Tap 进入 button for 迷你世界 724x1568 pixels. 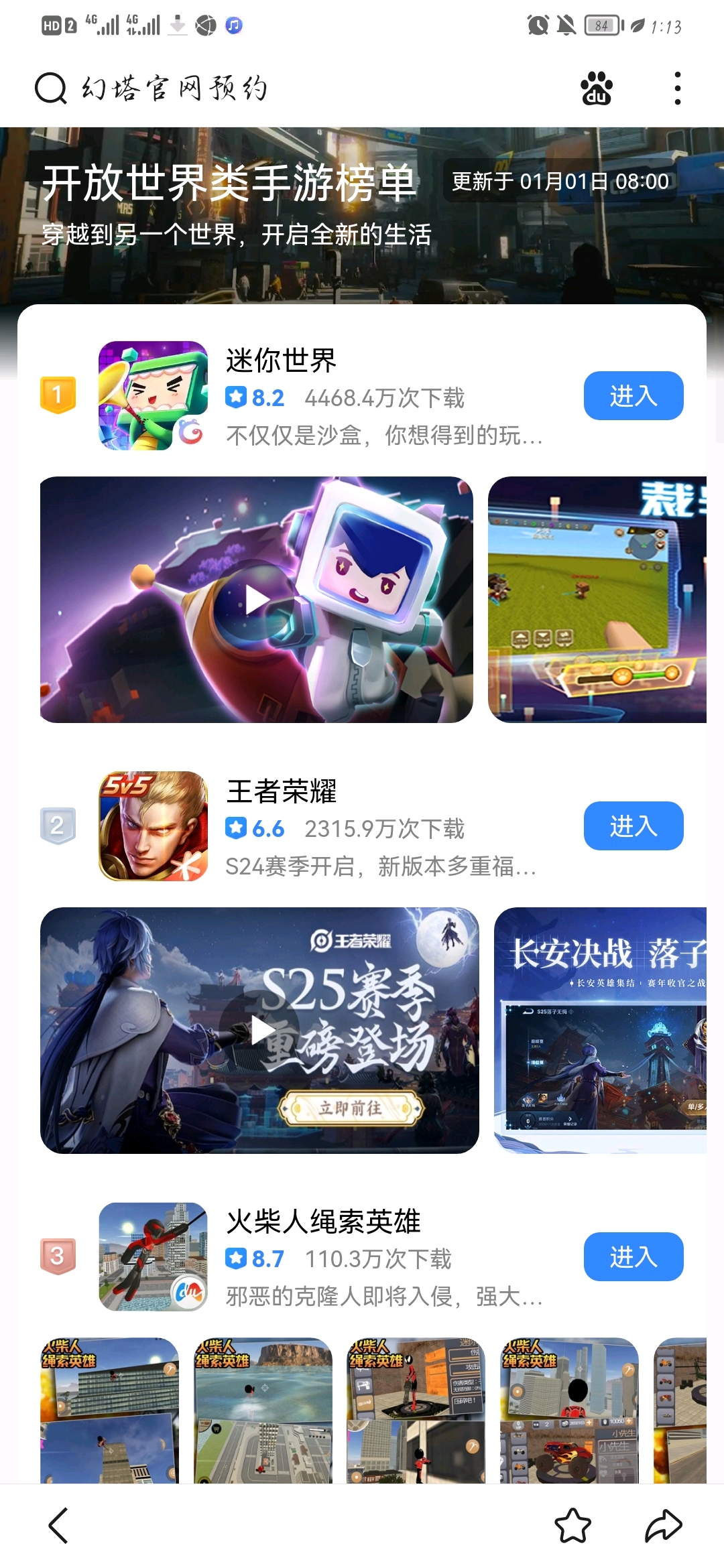633,396
